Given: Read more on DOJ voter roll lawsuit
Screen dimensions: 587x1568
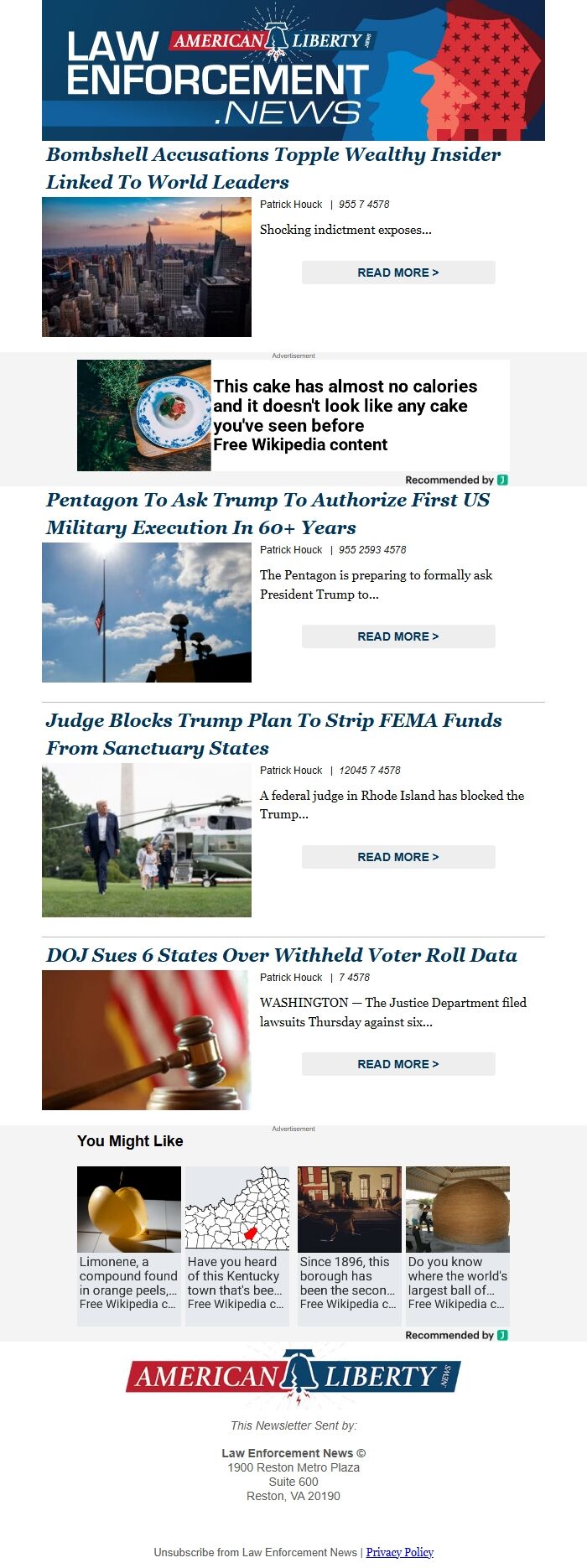Looking at the screenshot, I should click(398, 1064).
